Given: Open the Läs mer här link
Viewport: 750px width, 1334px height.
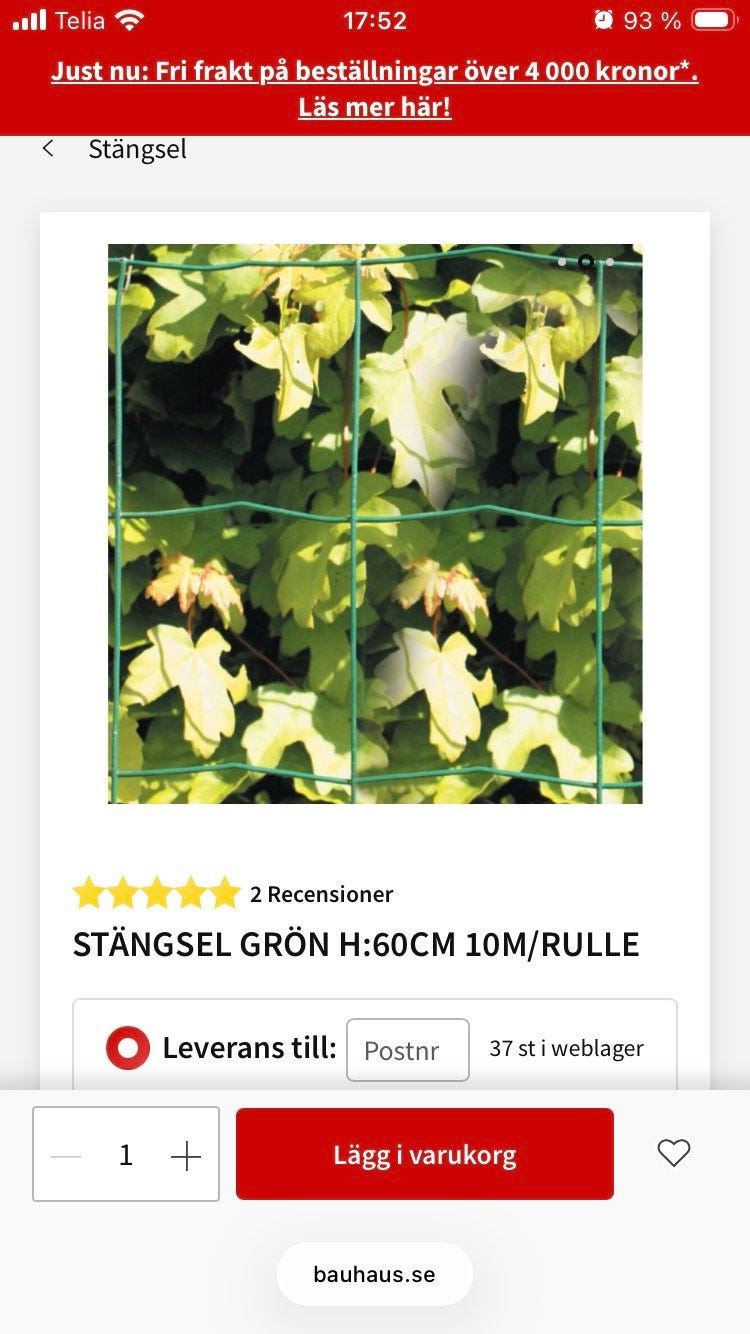Looking at the screenshot, I should coord(374,105).
